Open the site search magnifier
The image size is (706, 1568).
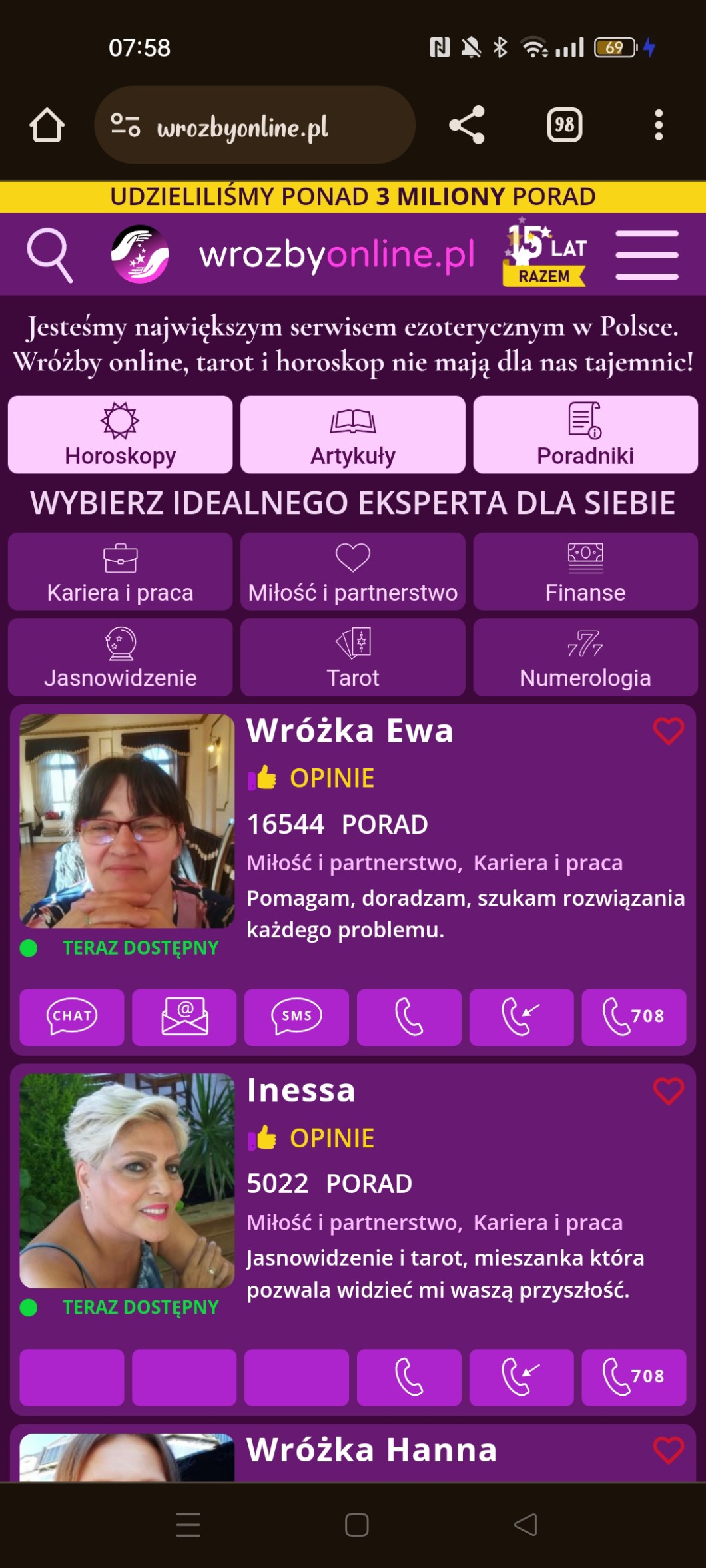[49, 255]
